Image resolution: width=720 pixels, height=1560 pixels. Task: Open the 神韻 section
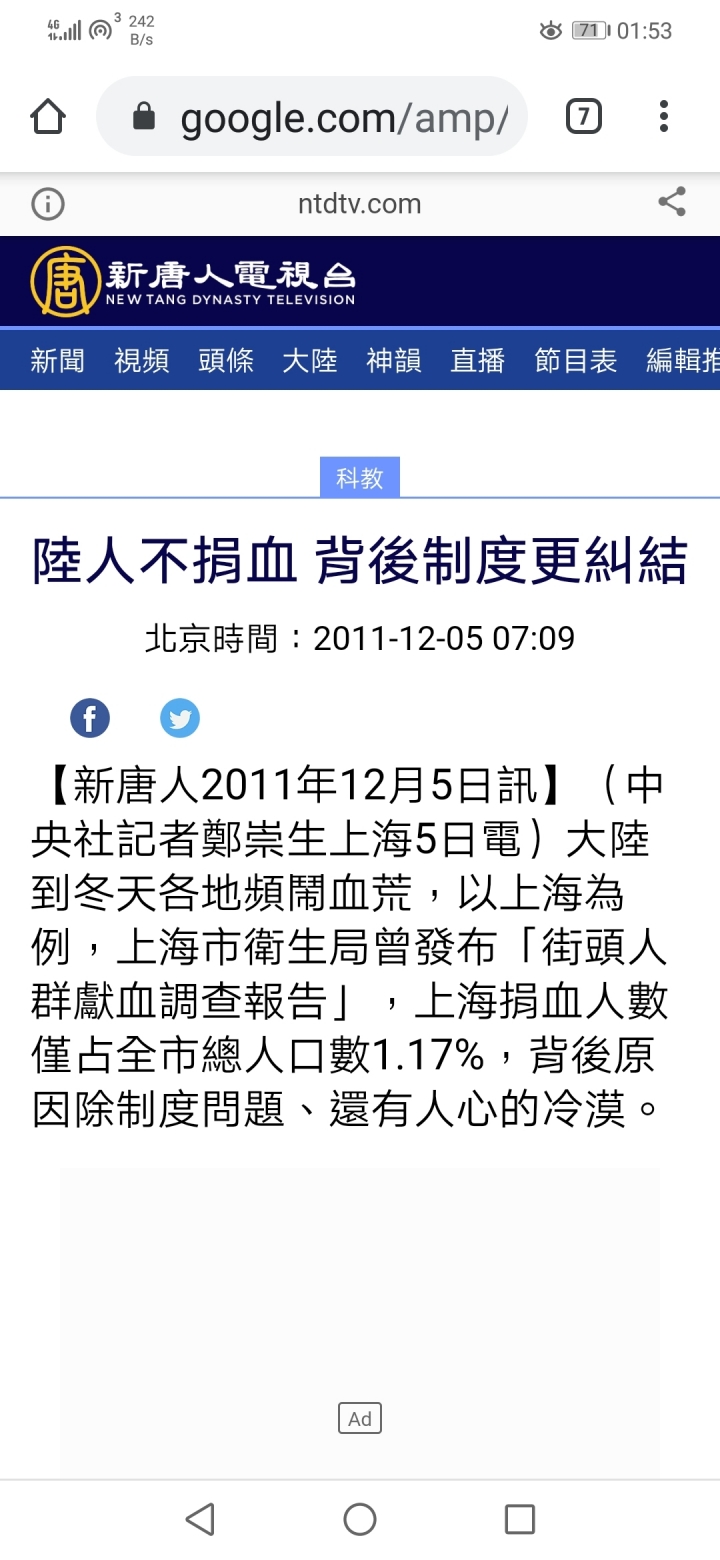point(394,360)
